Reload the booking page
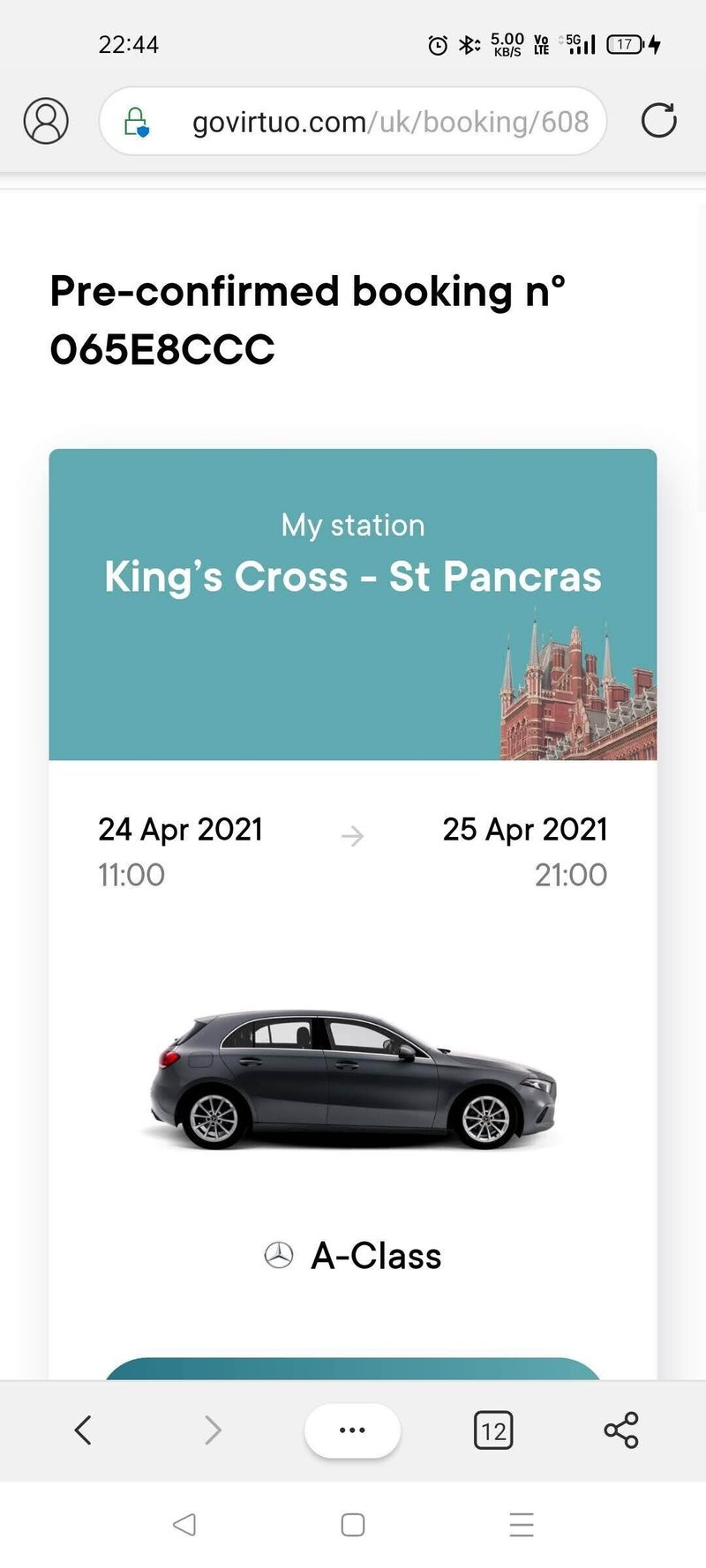 [658, 121]
